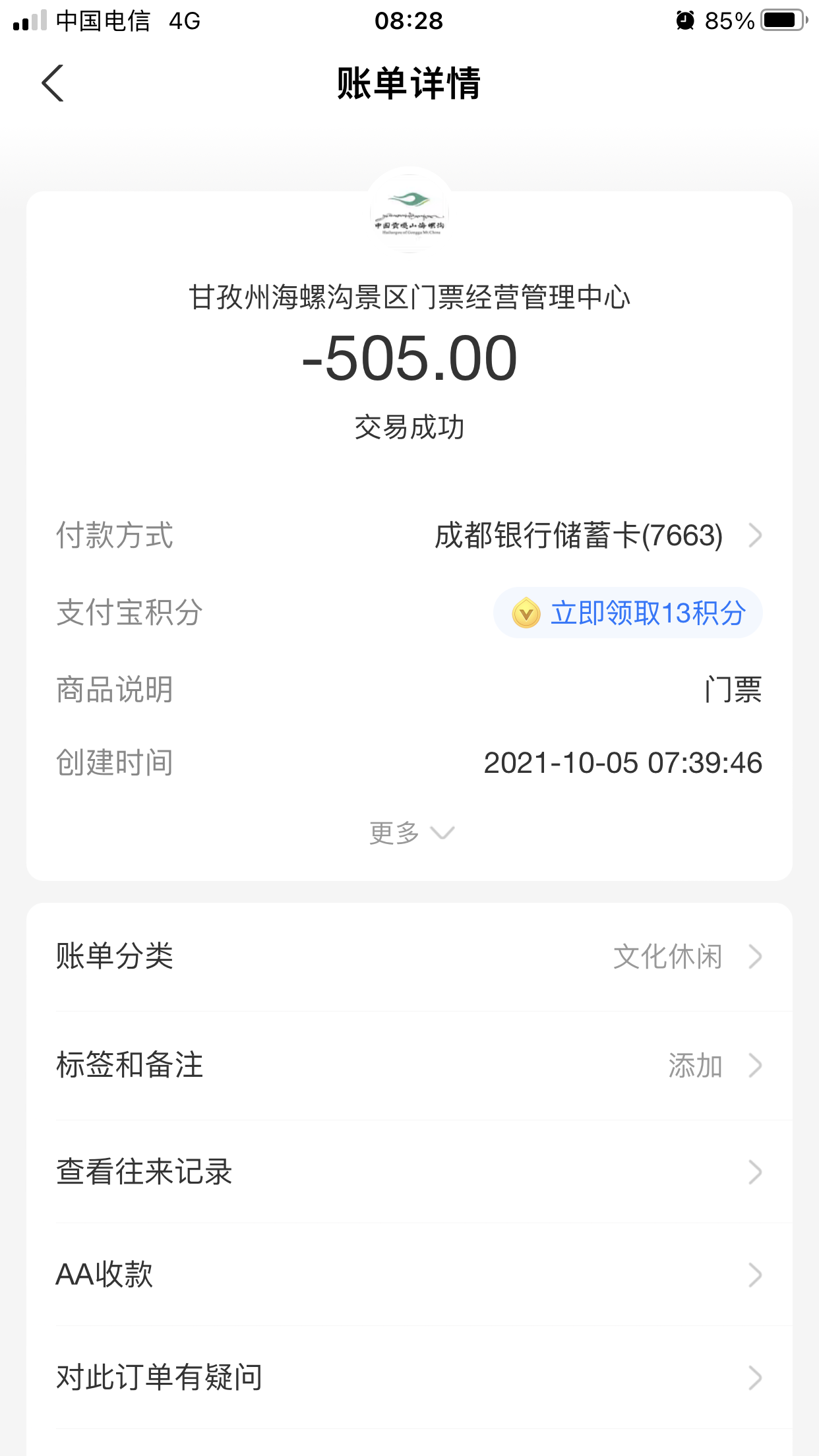Screen dimensions: 819x1456
Task: Go back from the bill details page
Action: [x=53, y=84]
